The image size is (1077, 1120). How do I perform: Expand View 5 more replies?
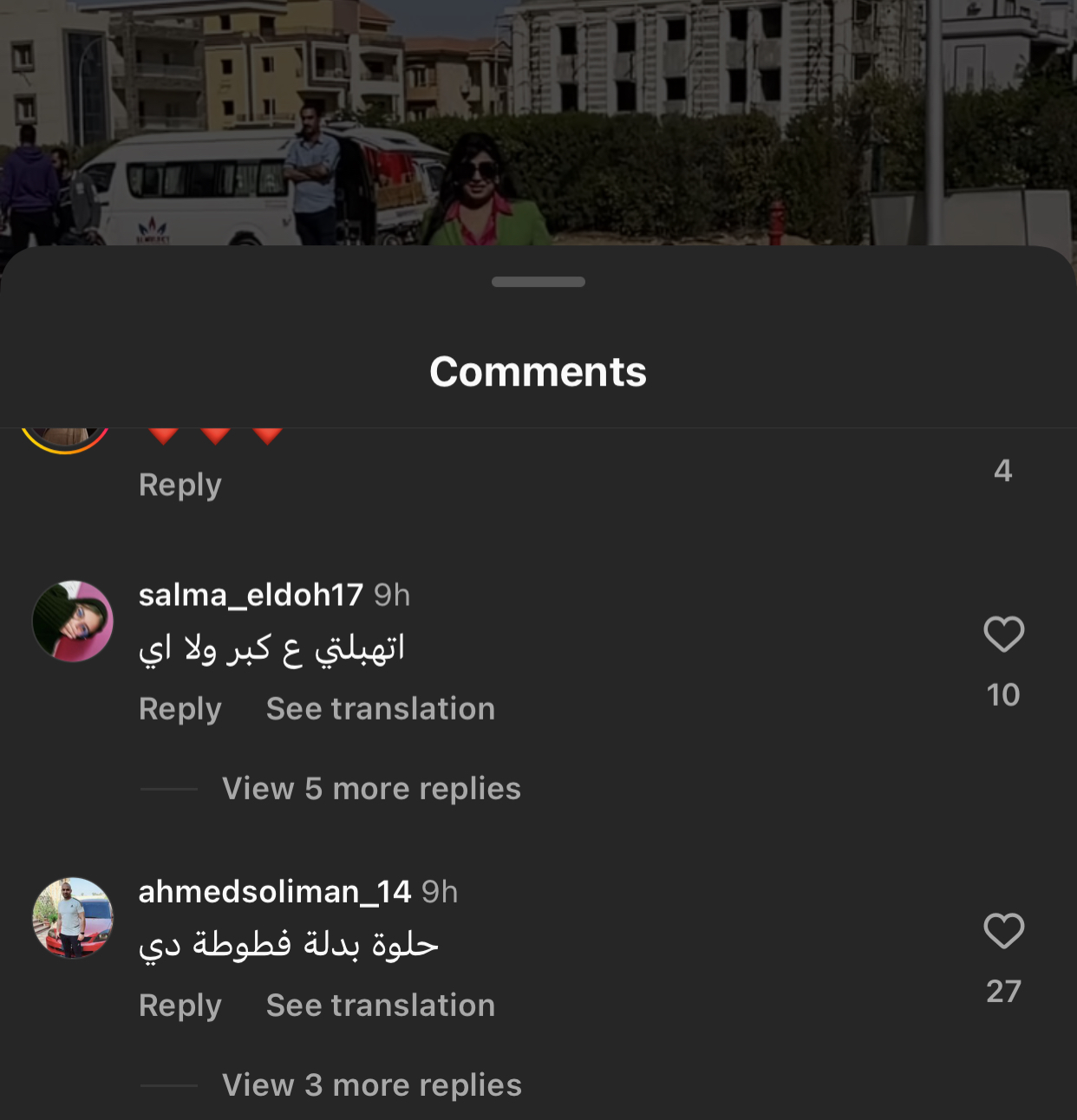371,789
